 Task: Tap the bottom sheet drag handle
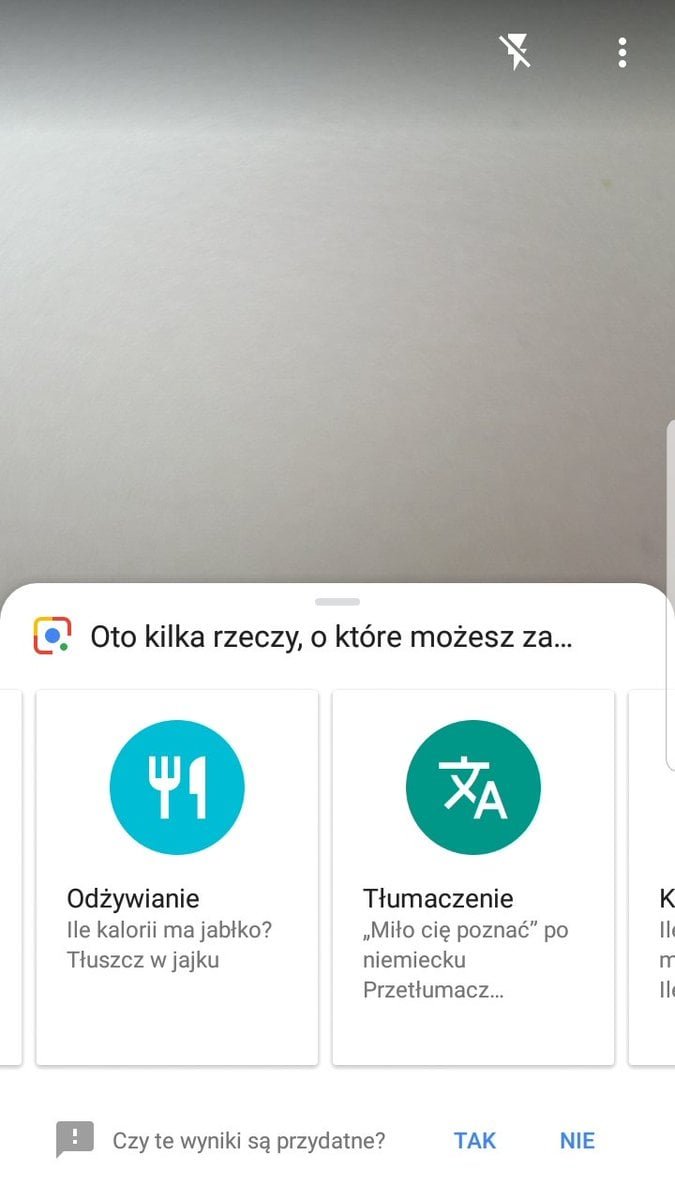click(x=337, y=602)
